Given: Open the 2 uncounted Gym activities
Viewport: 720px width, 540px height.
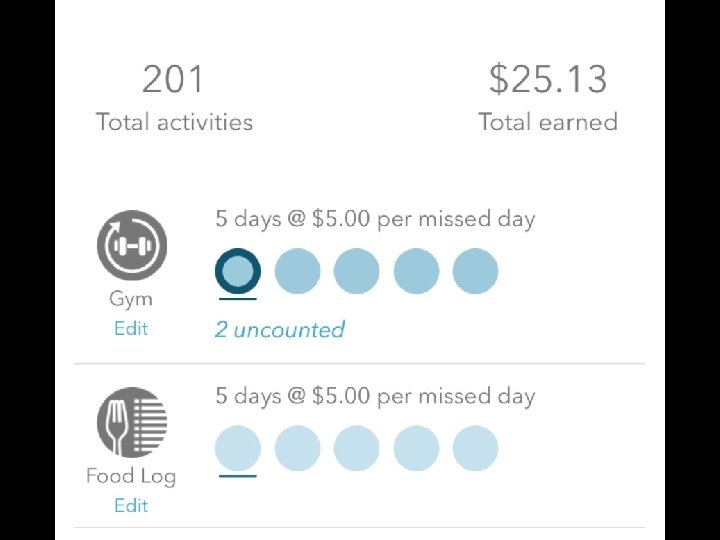Looking at the screenshot, I should tap(279, 330).
